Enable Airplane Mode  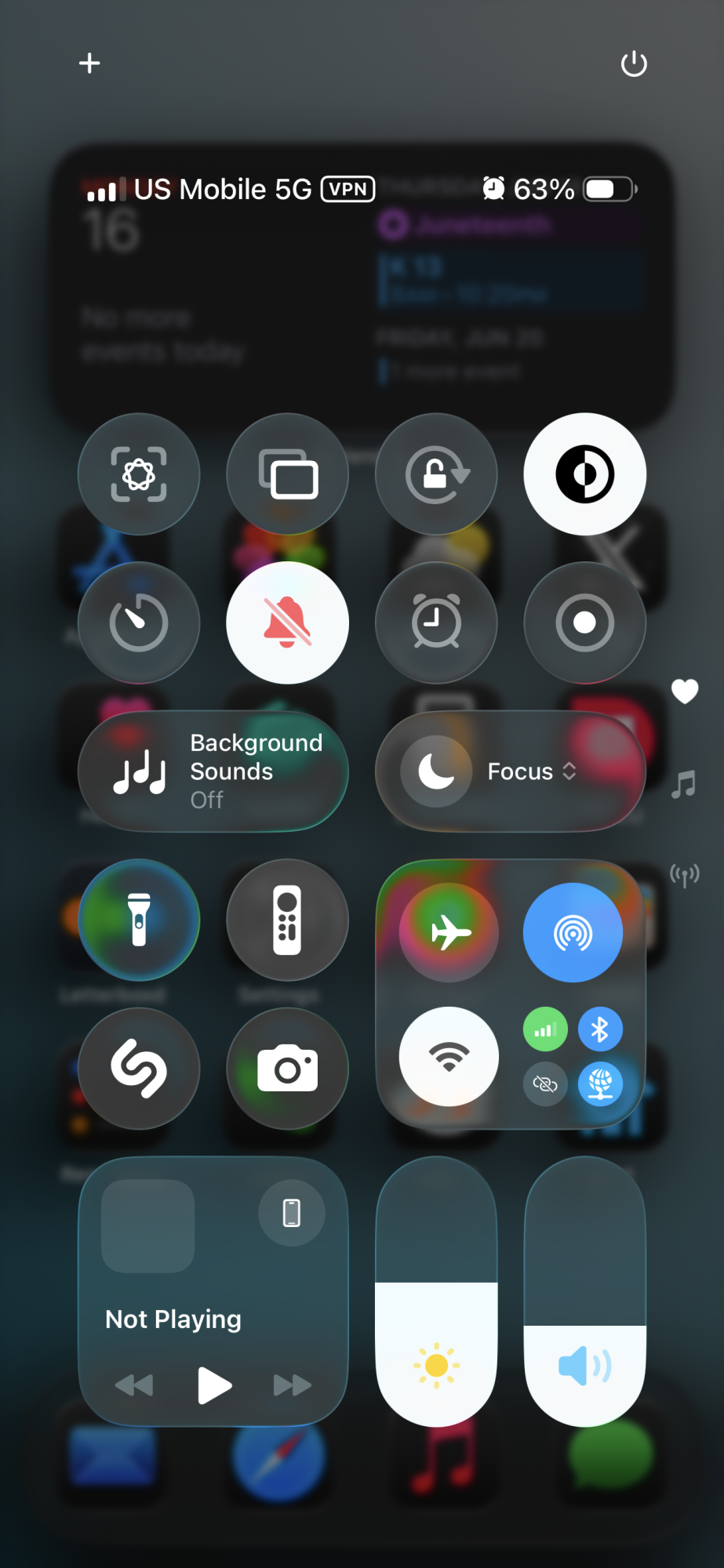pos(449,933)
